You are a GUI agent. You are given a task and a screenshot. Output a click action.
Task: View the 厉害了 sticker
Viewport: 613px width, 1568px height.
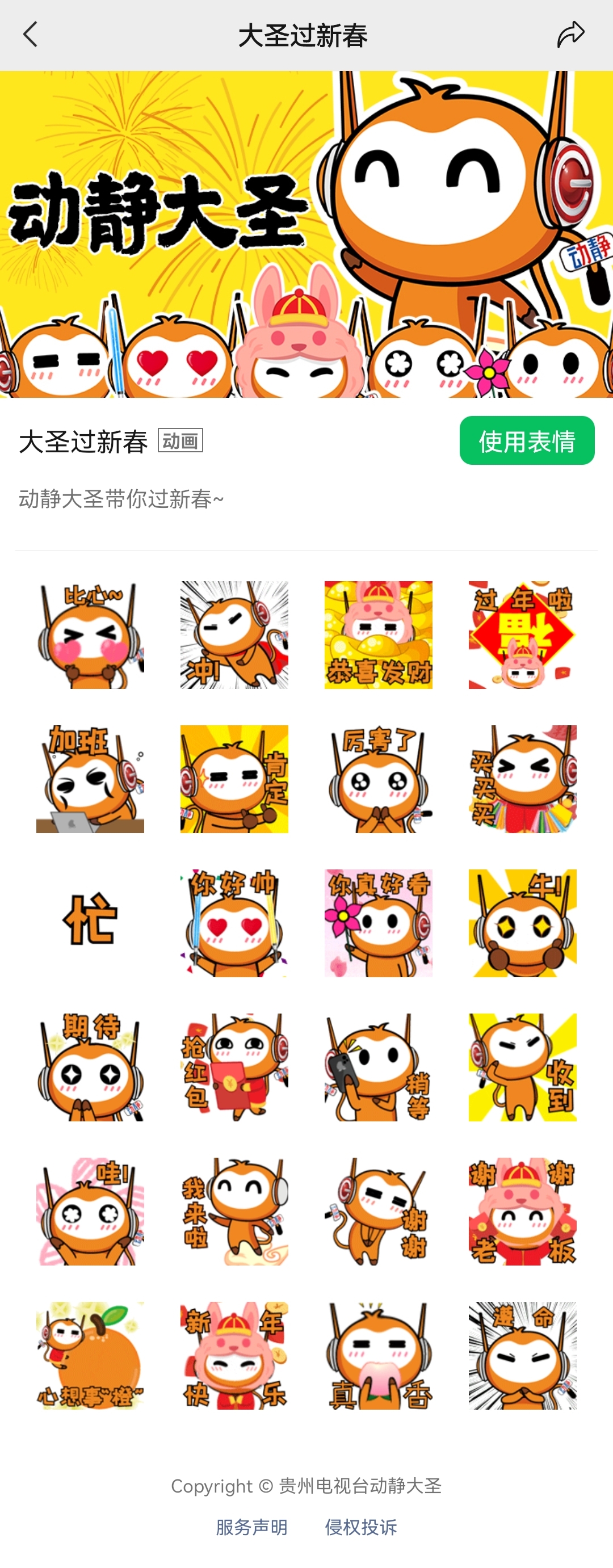378,779
